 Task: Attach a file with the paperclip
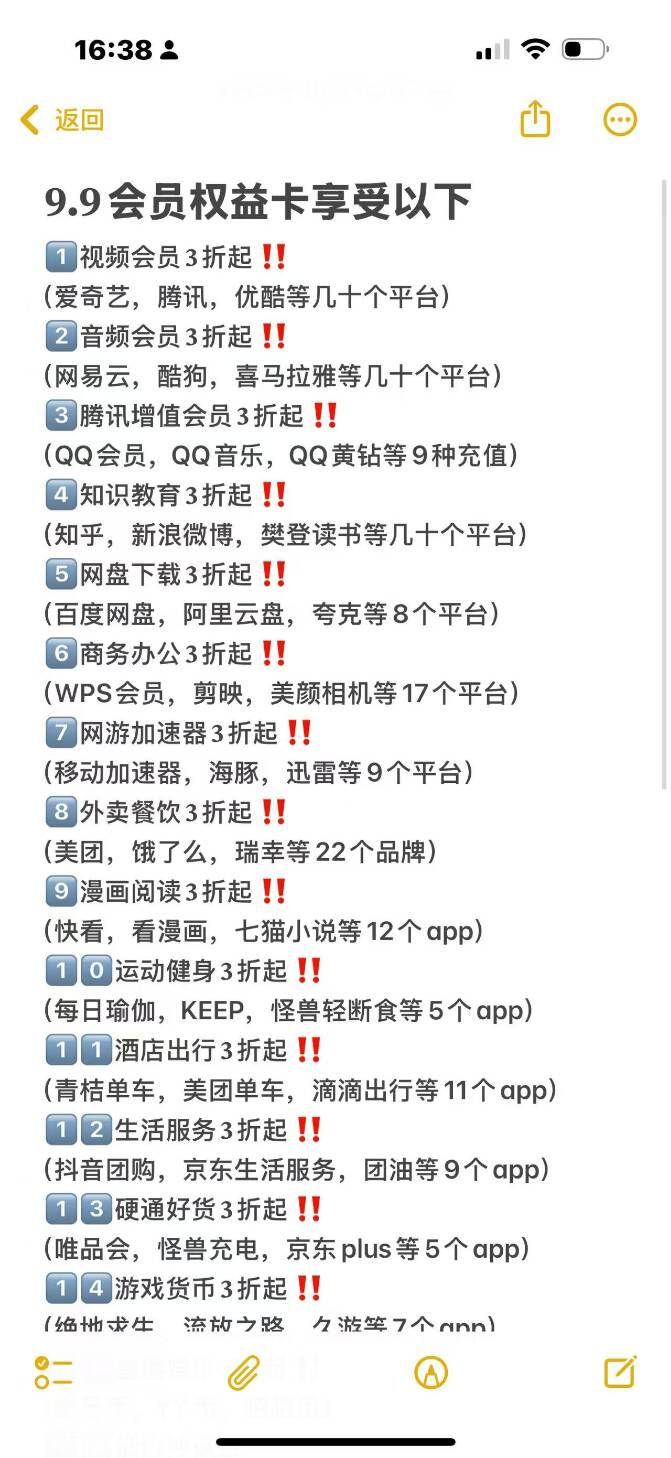pyautogui.click(x=243, y=1372)
